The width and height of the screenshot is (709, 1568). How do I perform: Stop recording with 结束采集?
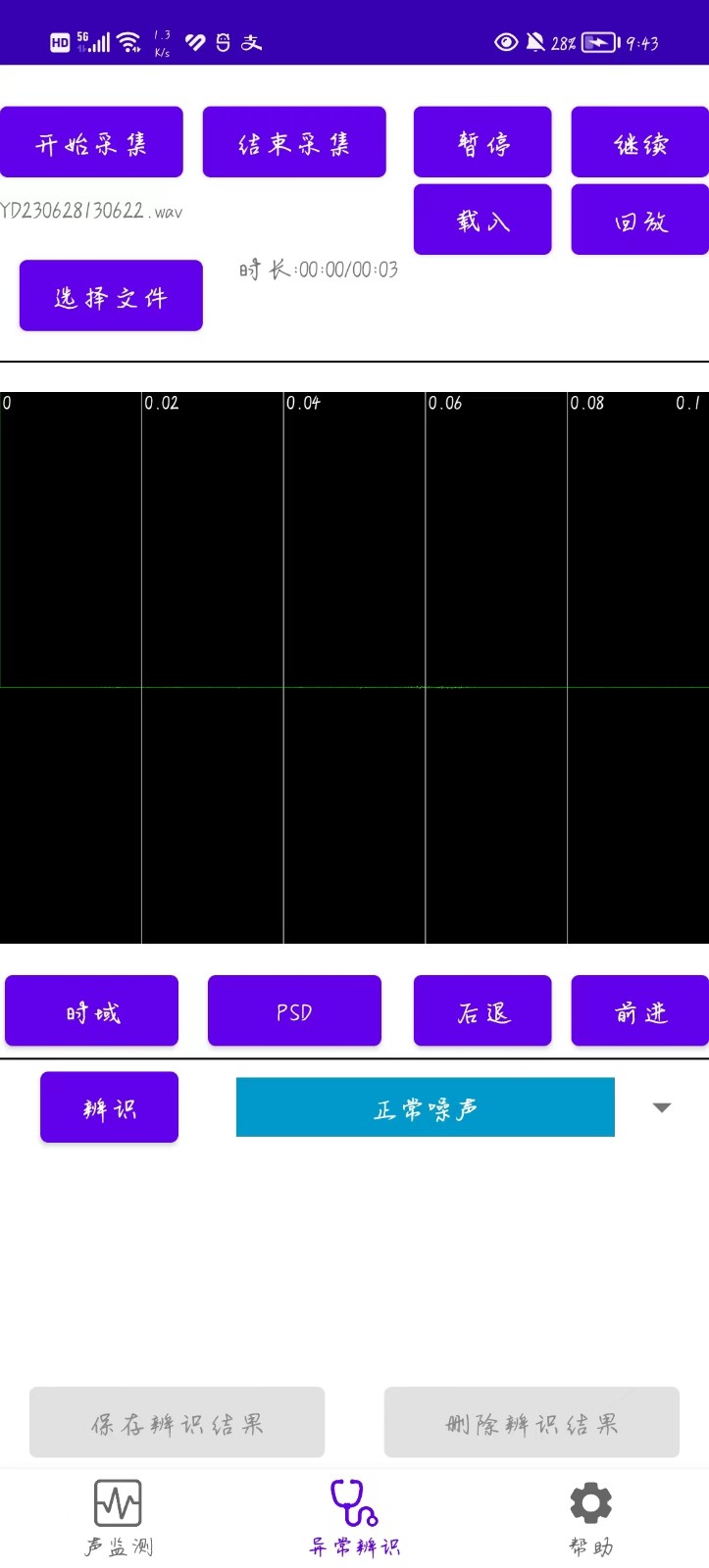294,143
